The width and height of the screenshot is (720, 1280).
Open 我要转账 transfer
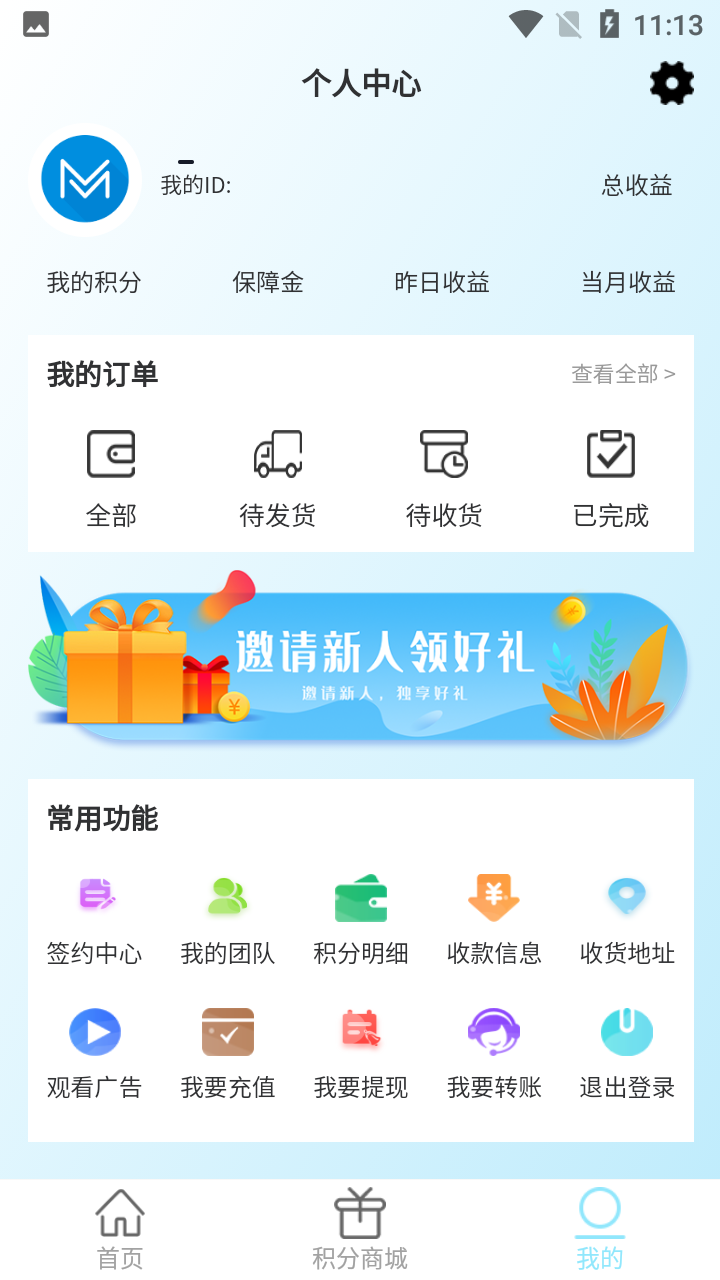[x=494, y=1052]
